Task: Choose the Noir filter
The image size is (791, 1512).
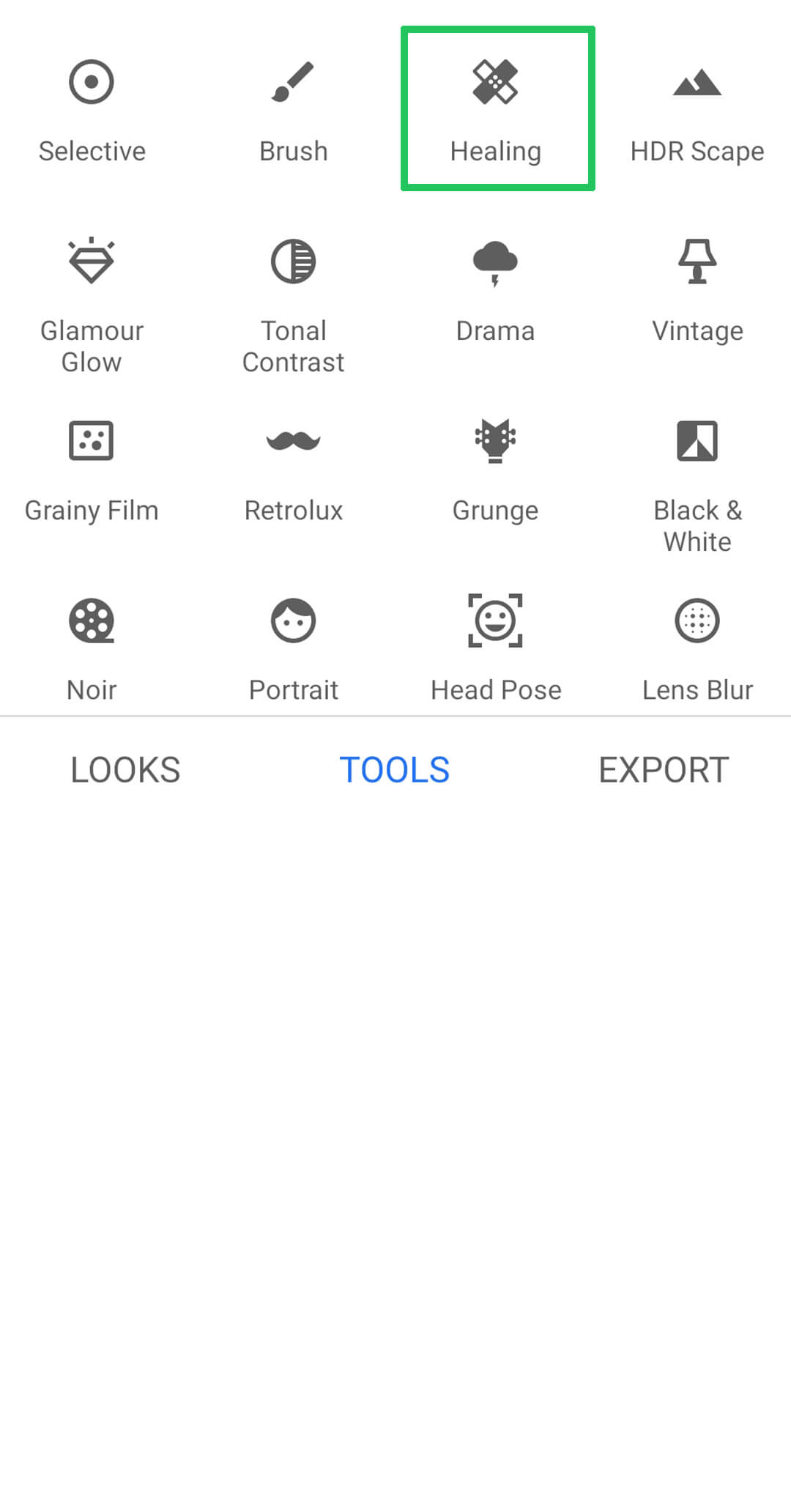Action: point(92,652)
